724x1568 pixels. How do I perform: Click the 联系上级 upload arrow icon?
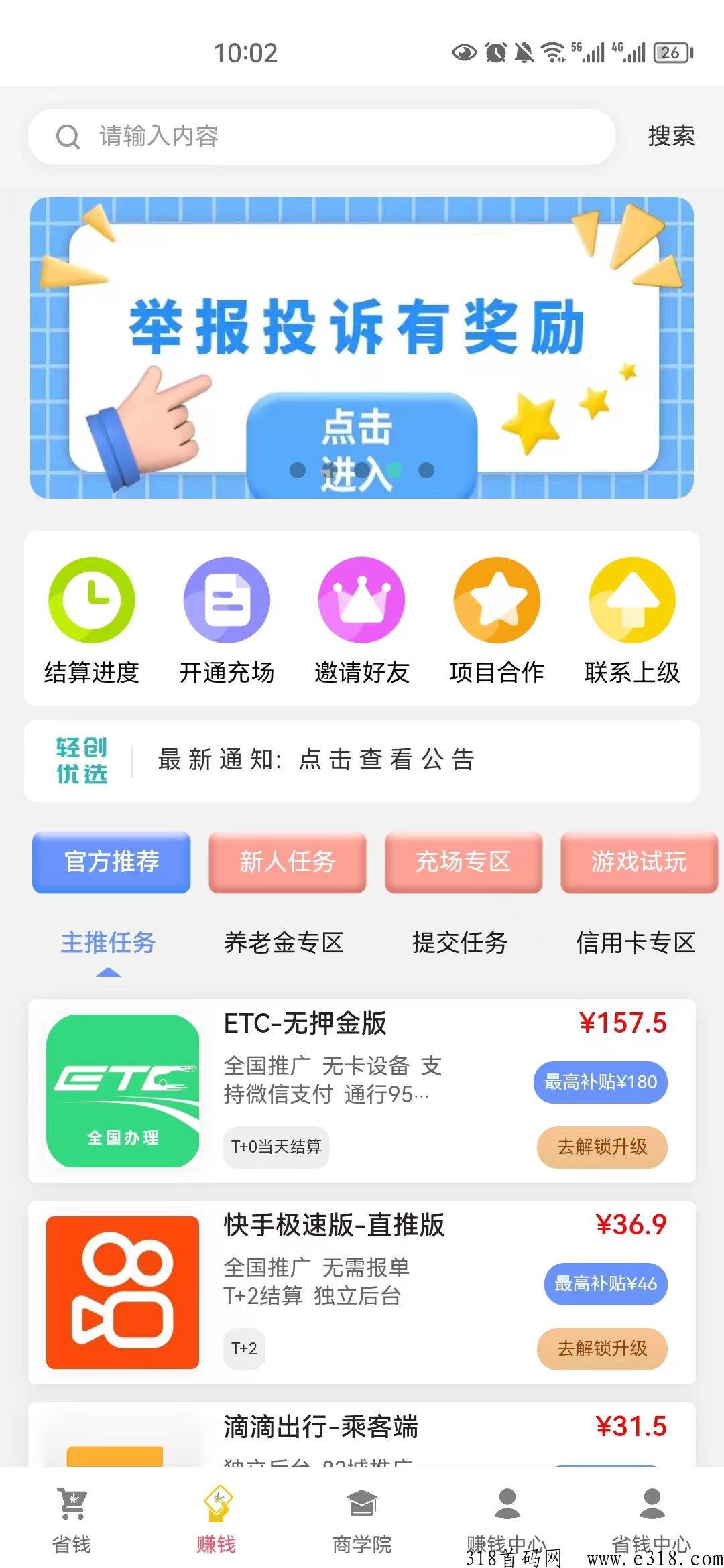coord(632,601)
